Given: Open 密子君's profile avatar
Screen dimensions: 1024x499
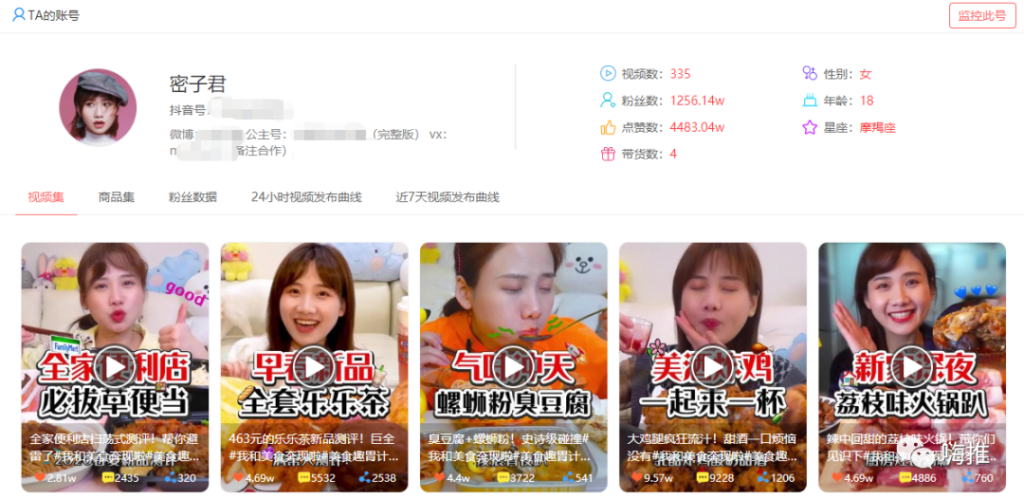Looking at the screenshot, I should pos(98,106).
